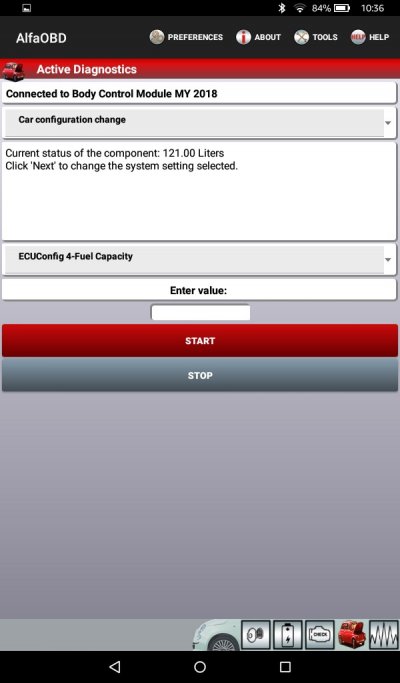Go back using the system back button
This screenshot has width=400, height=683.
(x=115, y=666)
